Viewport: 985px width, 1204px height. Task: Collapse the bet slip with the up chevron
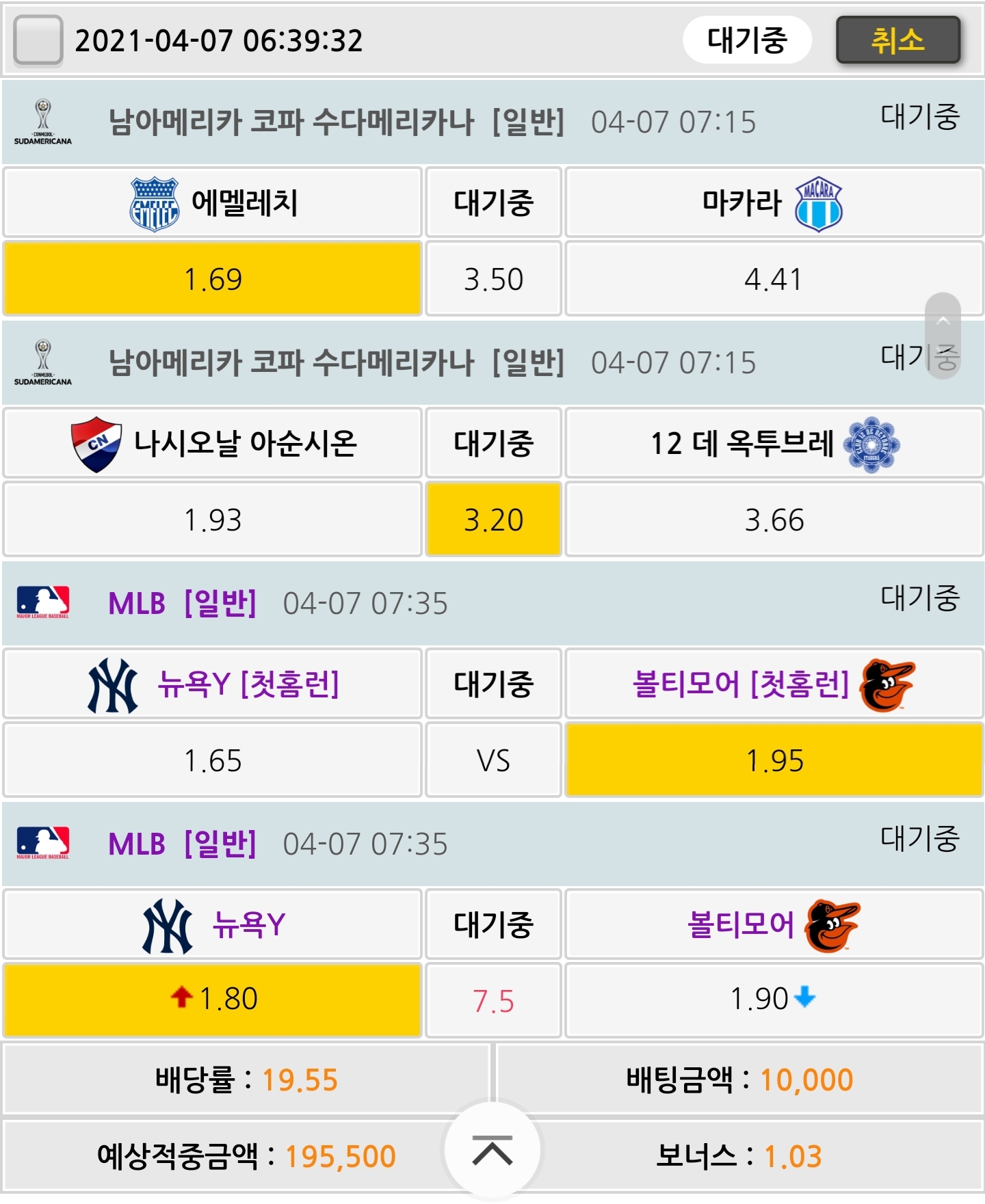pyautogui.click(x=492, y=1150)
